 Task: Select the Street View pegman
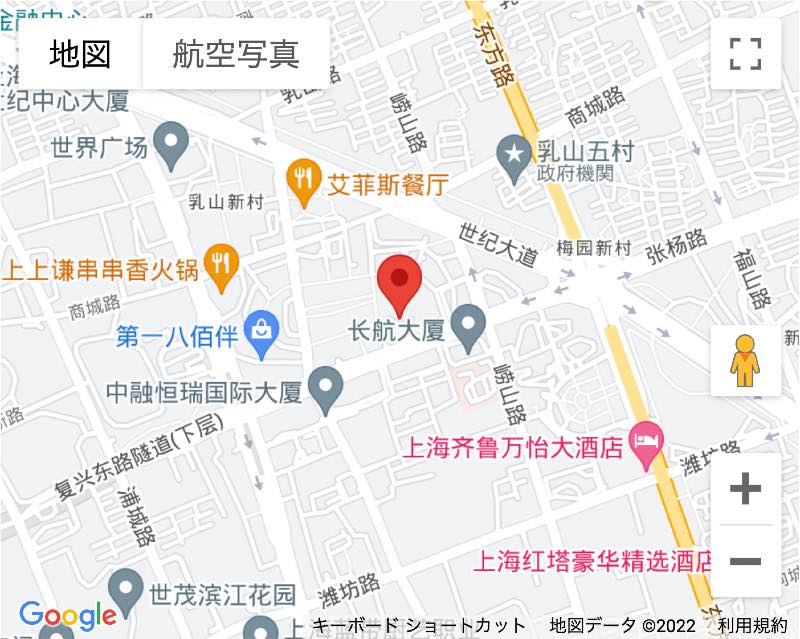tap(745, 361)
